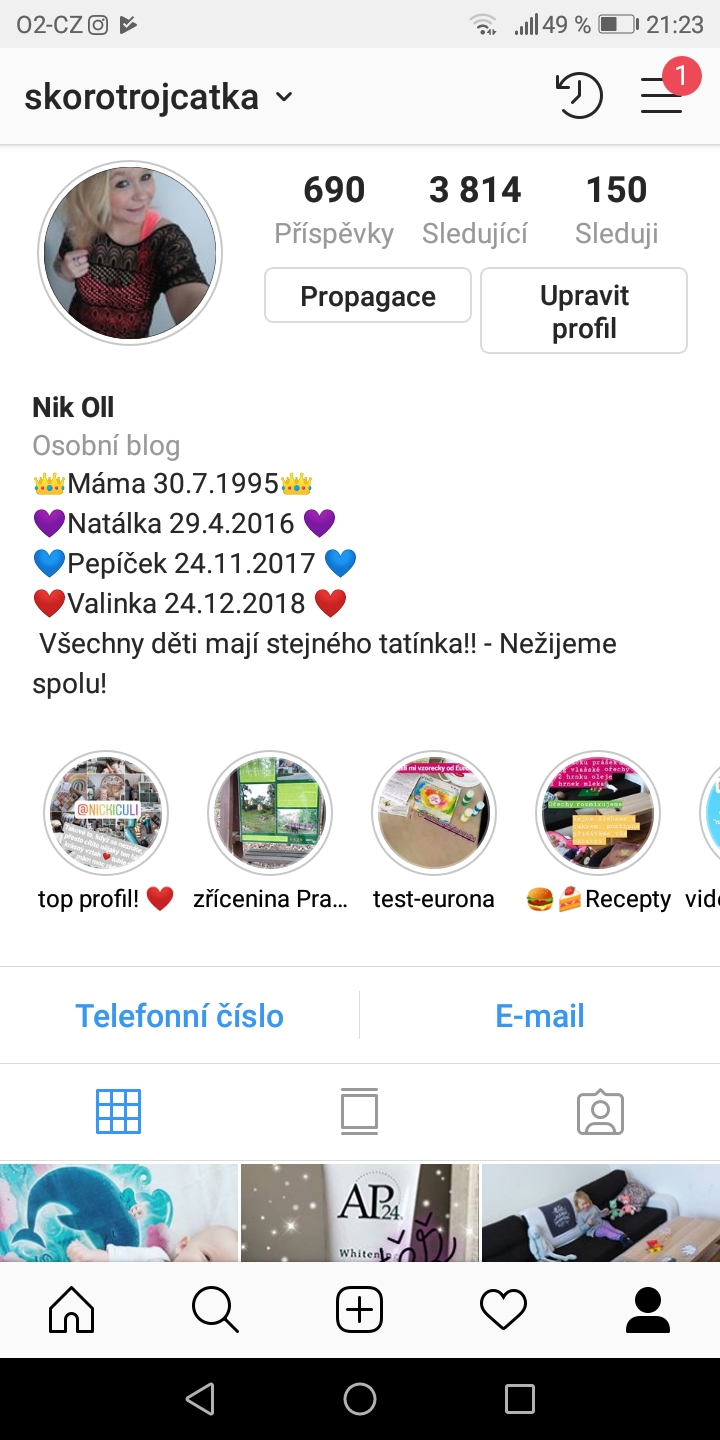This screenshot has height=1440, width=720.
Task: Go to the home feed tab
Action: pyautogui.click(x=72, y=1310)
